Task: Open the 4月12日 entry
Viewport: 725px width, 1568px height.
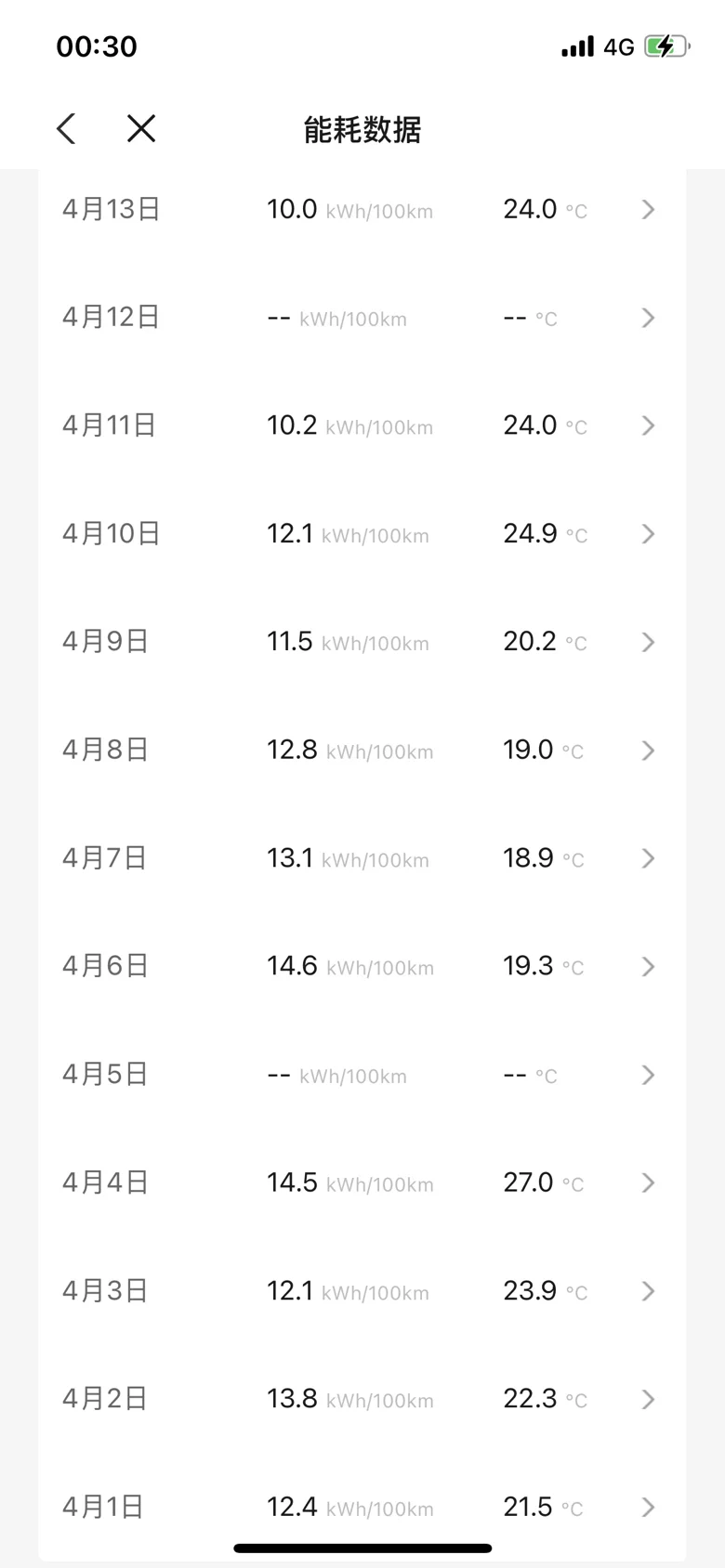Action: click(x=362, y=318)
